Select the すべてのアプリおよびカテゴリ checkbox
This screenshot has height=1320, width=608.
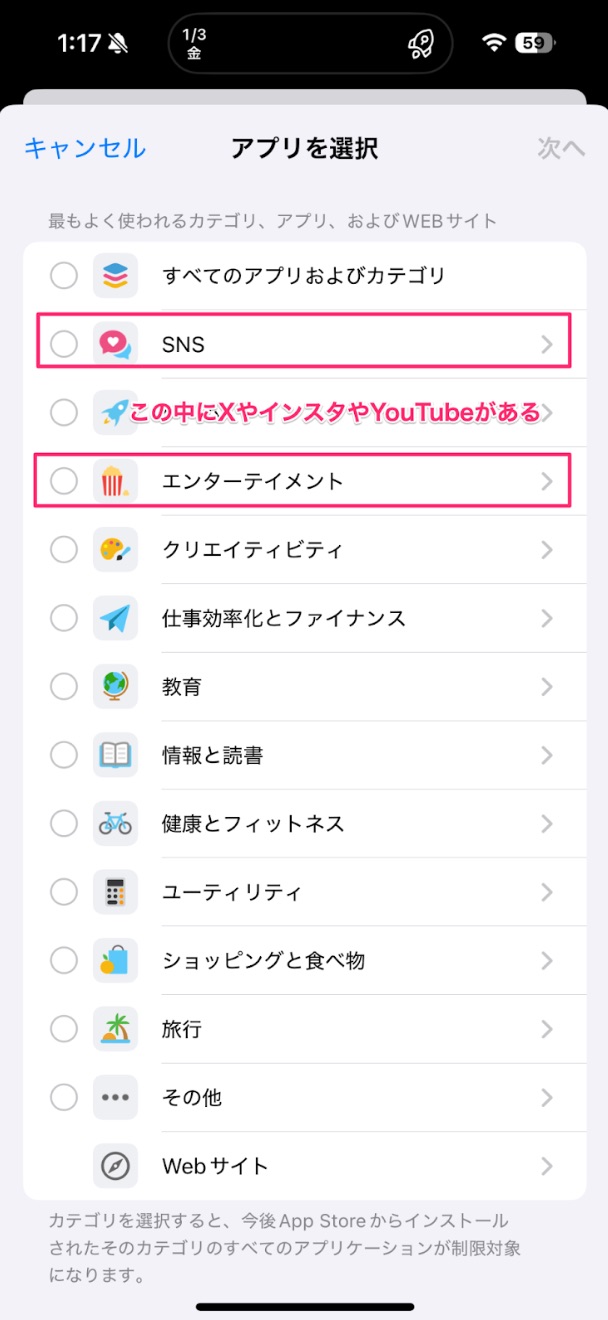coord(64,276)
